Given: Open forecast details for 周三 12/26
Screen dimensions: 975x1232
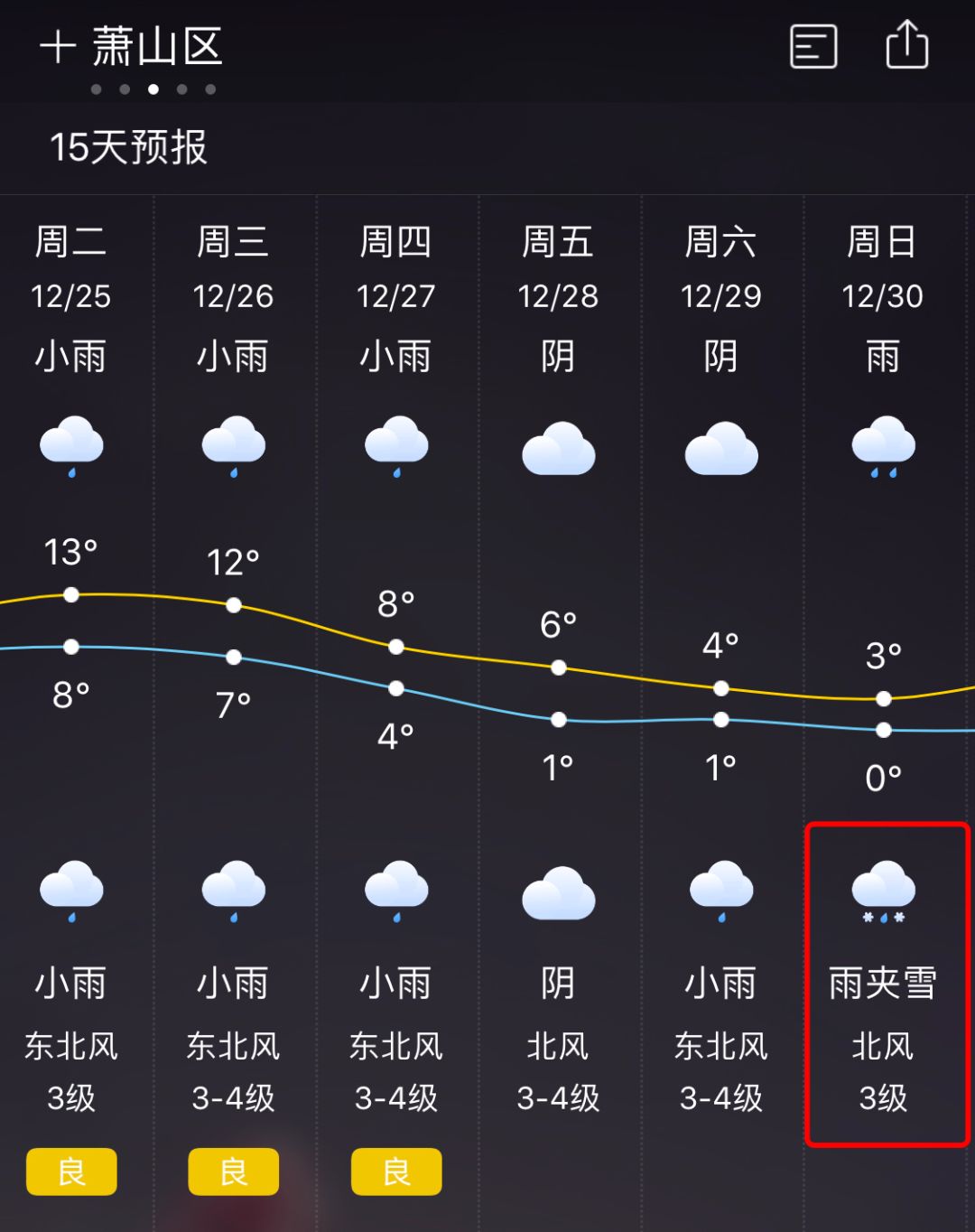Looking at the screenshot, I should pos(233,298).
